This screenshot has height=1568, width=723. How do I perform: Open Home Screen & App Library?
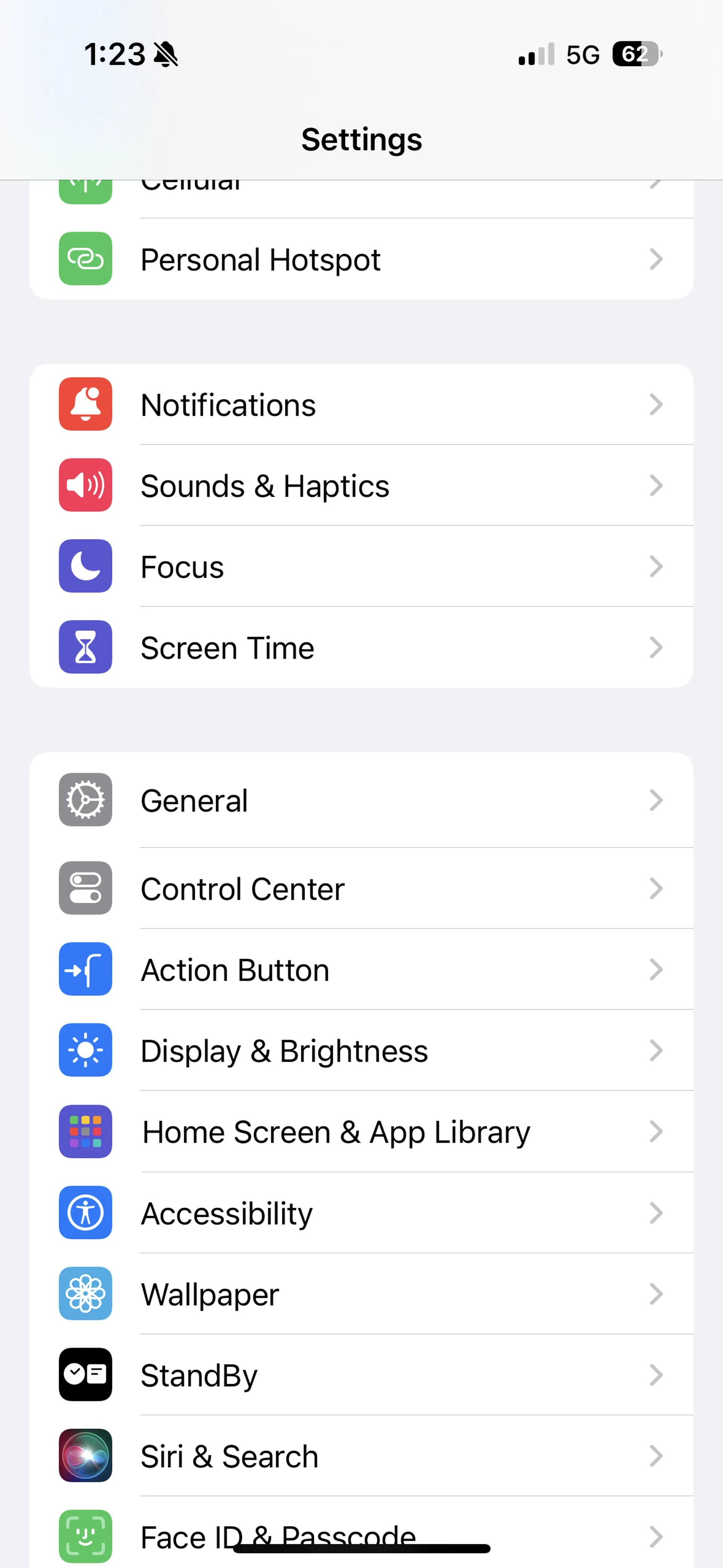[x=361, y=1132]
